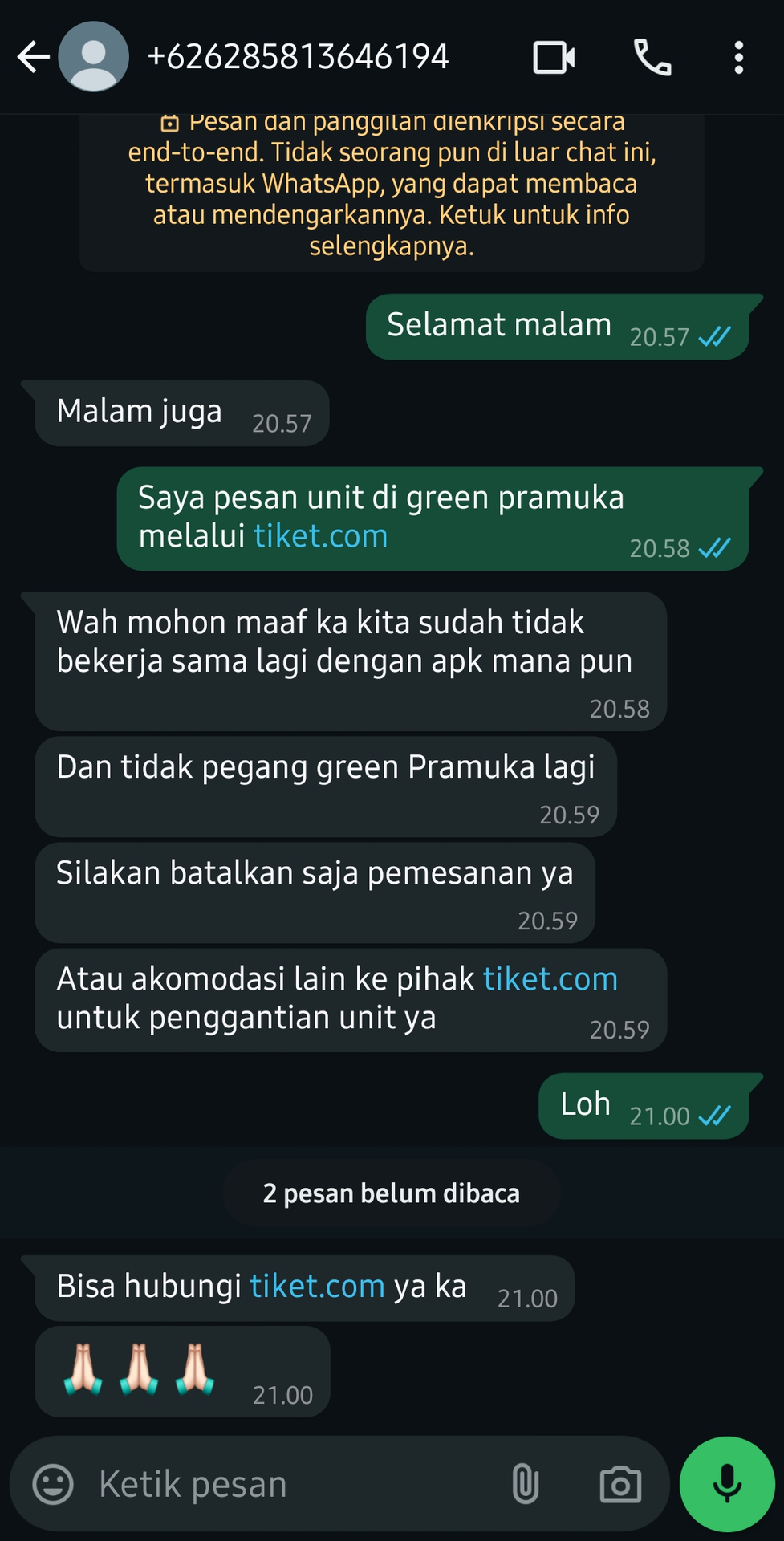Focus the Ketik pesan message field
Image resolution: width=784 pixels, height=1541 pixels.
click(x=289, y=1484)
